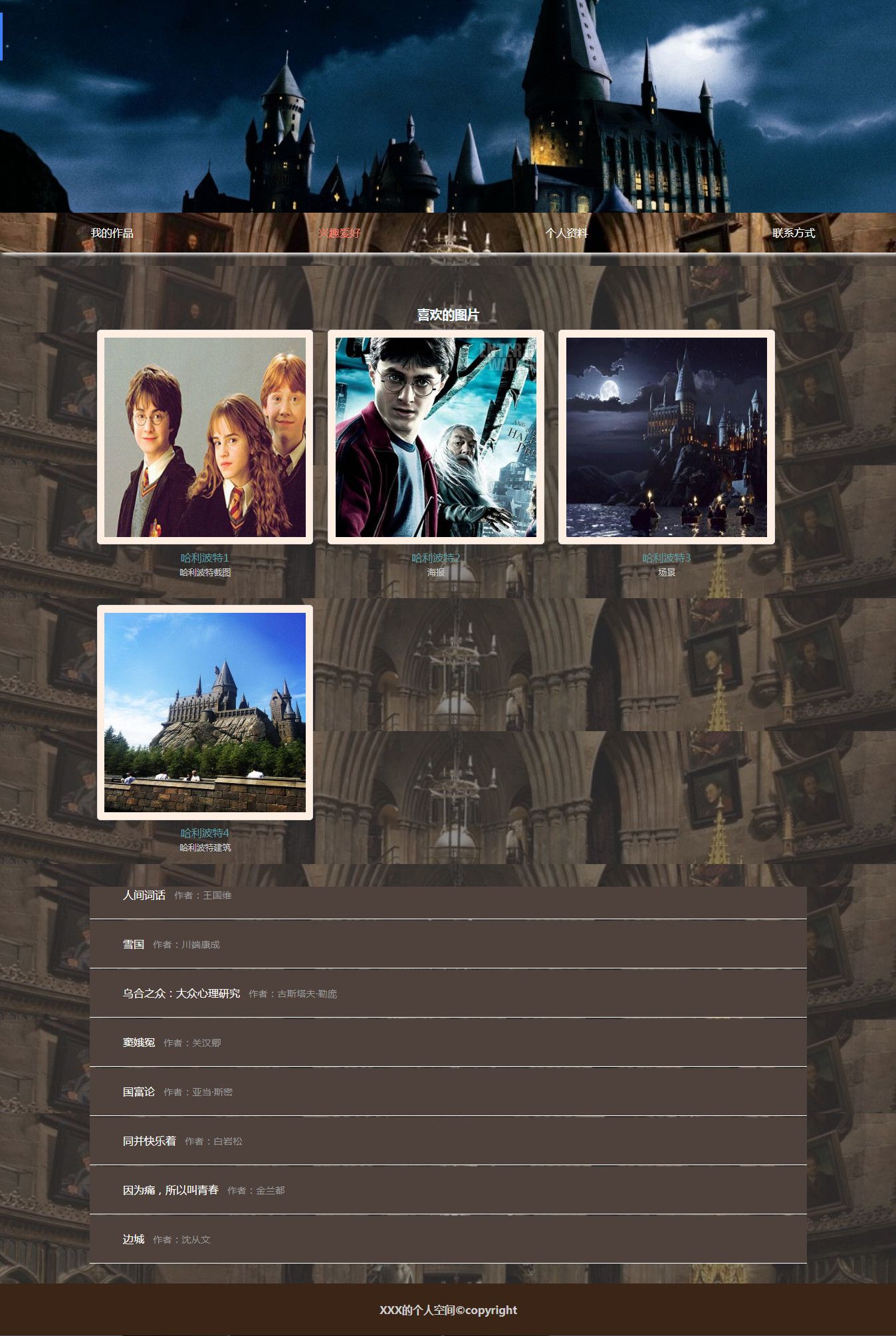Open 乌合之众:大众心理研究 row
Image resolution: width=896 pixels, height=1336 pixels.
click(x=181, y=994)
